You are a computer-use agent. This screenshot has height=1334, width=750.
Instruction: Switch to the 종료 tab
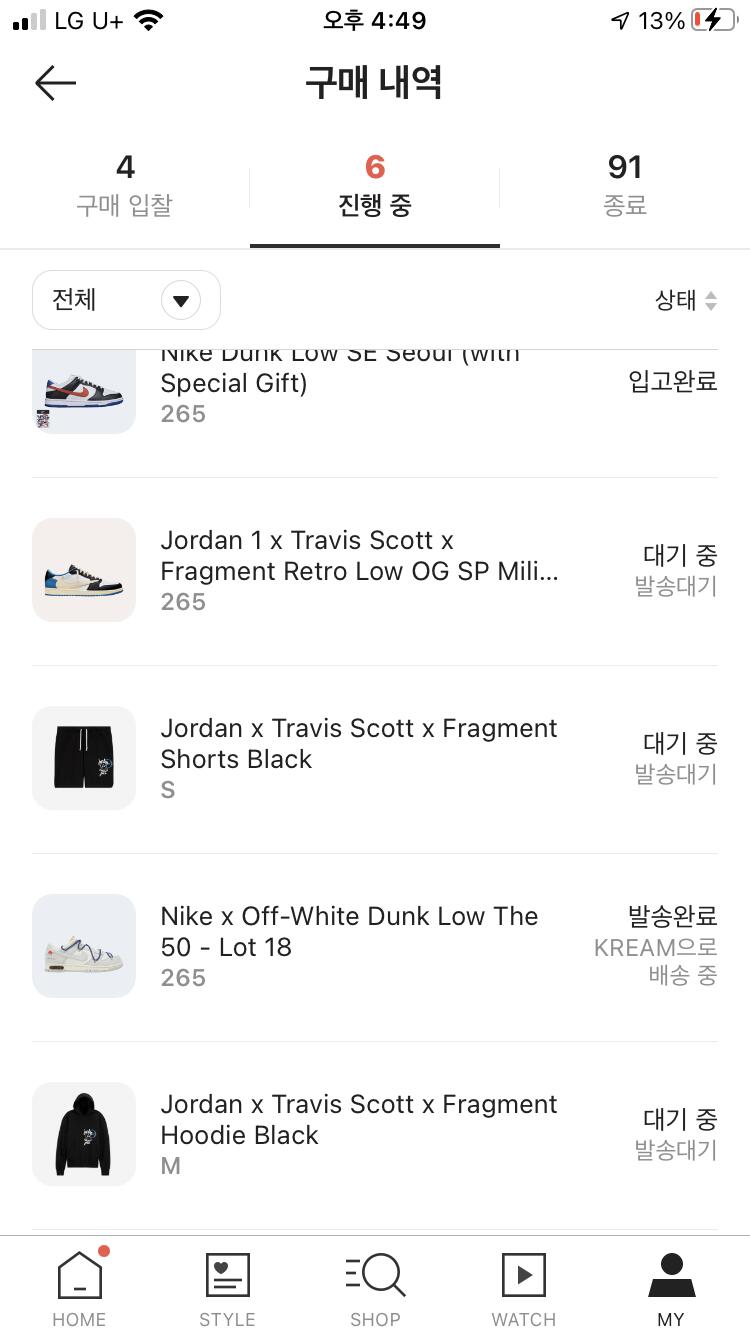point(625,185)
